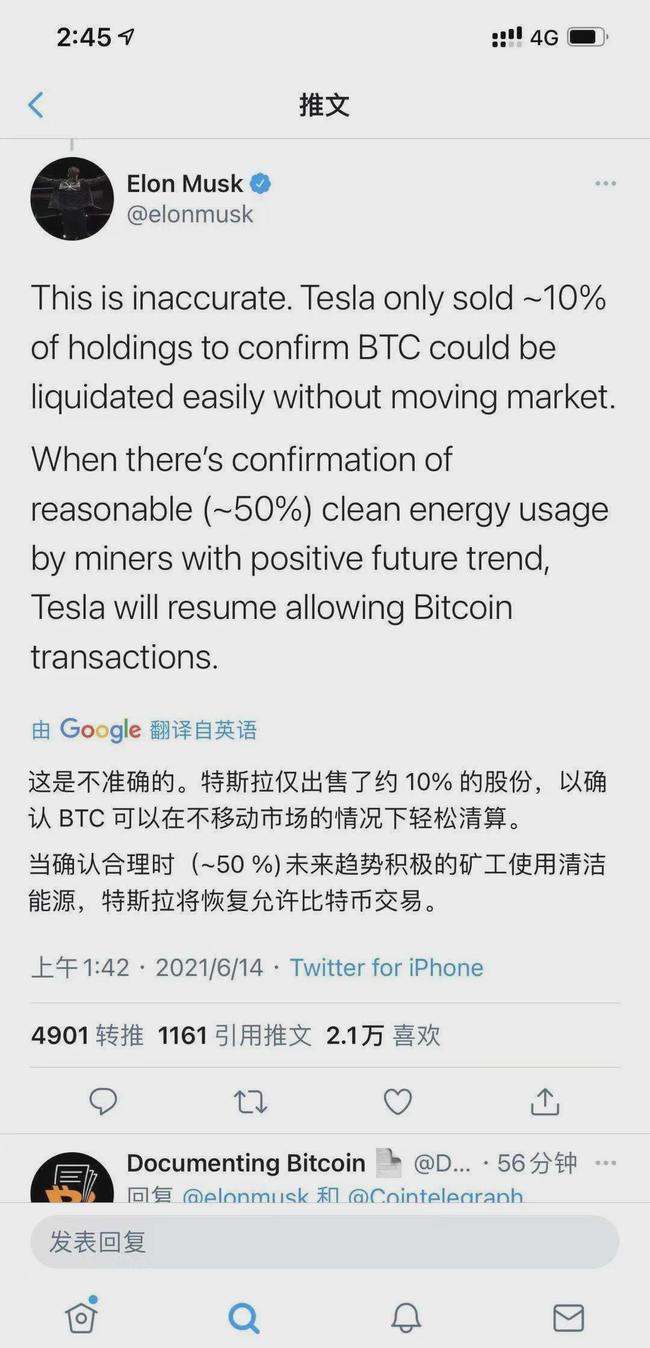Share Elon Musk's tweet
This screenshot has height=1348, width=650.
(545, 1101)
